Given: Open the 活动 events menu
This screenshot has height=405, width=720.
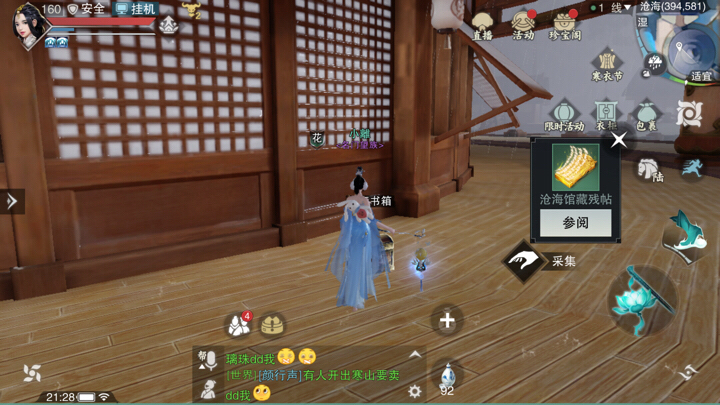Looking at the screenshot, I should coord(523,24).
